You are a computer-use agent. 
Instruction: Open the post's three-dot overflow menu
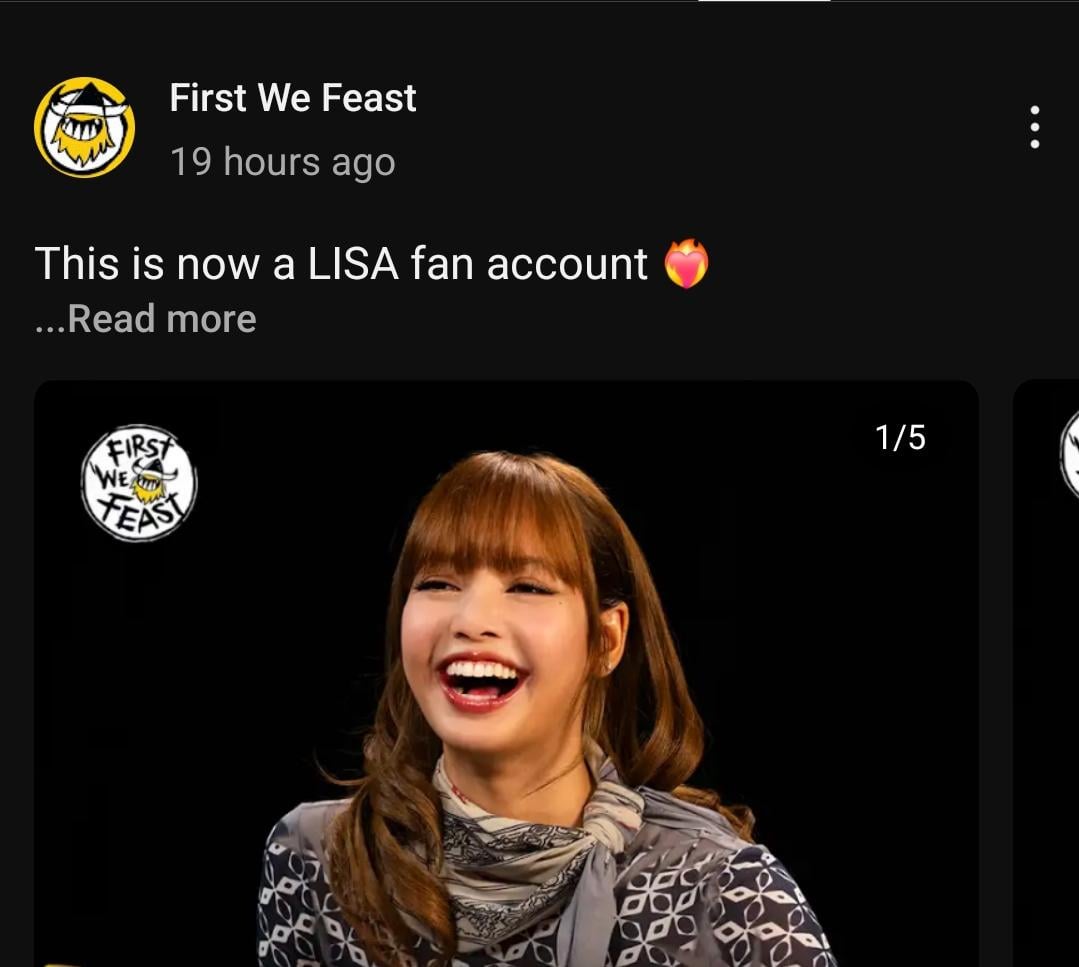point(1034,127)
